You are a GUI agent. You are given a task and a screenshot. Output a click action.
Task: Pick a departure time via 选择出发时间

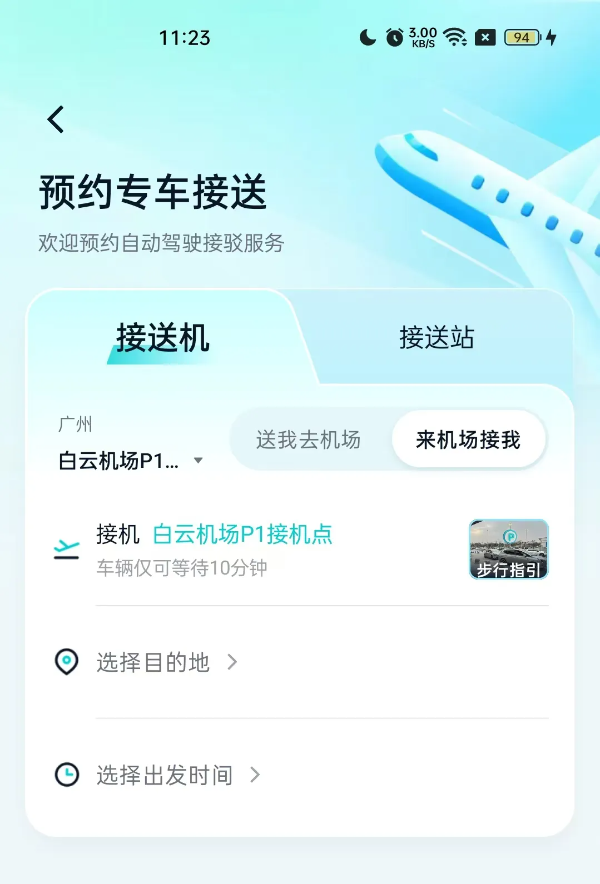click(x=164, y=775)
